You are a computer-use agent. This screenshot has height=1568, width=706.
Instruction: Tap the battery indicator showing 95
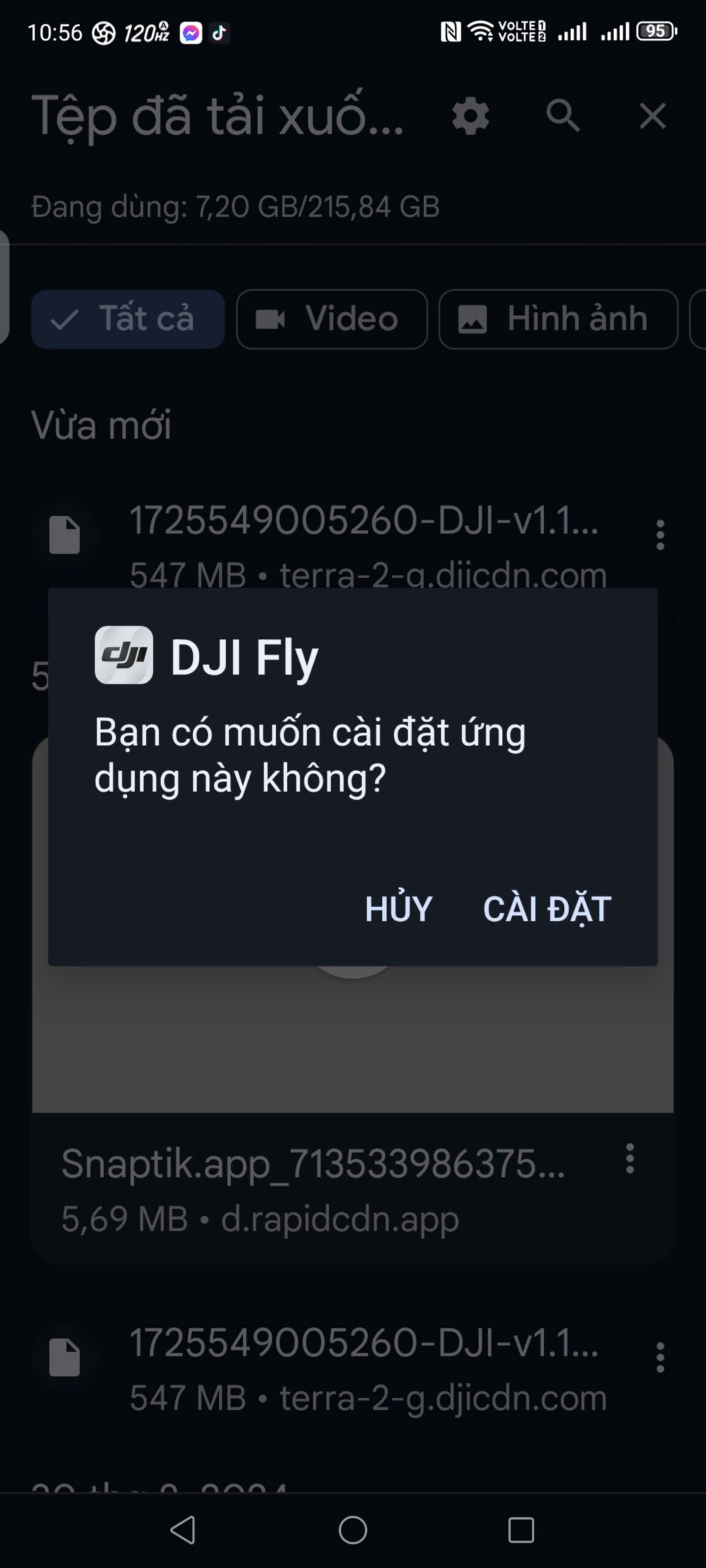pyautogui.click(x=653, y=31)
